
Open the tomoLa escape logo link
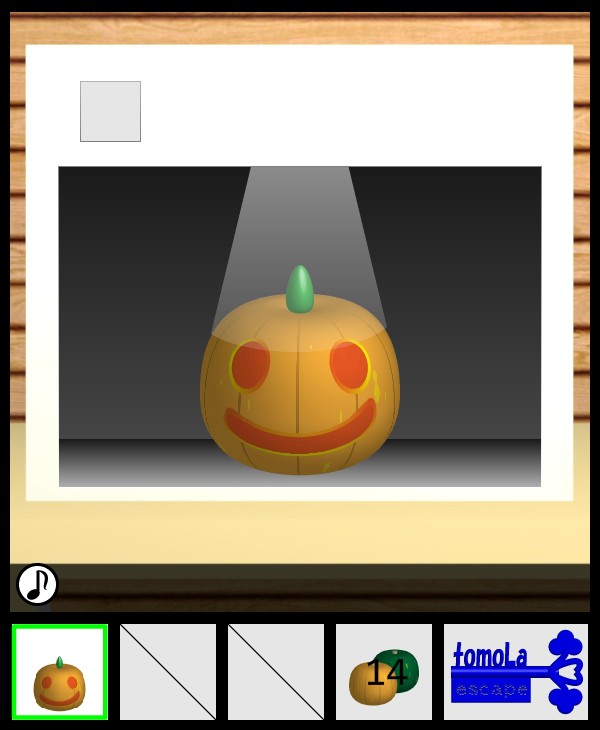pos(516,672)
